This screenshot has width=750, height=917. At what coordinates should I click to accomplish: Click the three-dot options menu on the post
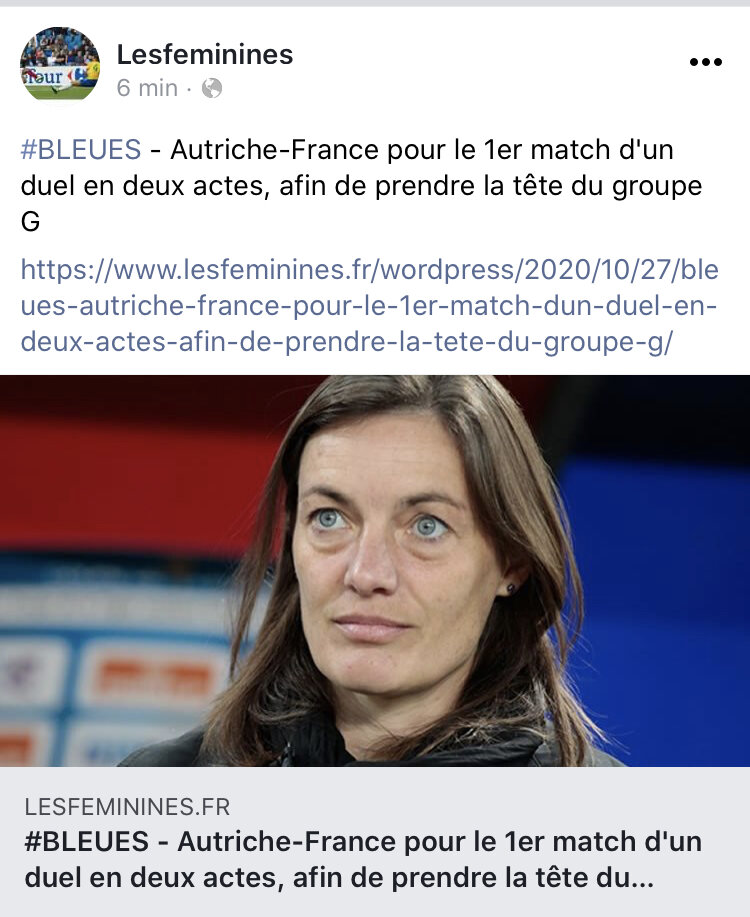click(707, 62)
